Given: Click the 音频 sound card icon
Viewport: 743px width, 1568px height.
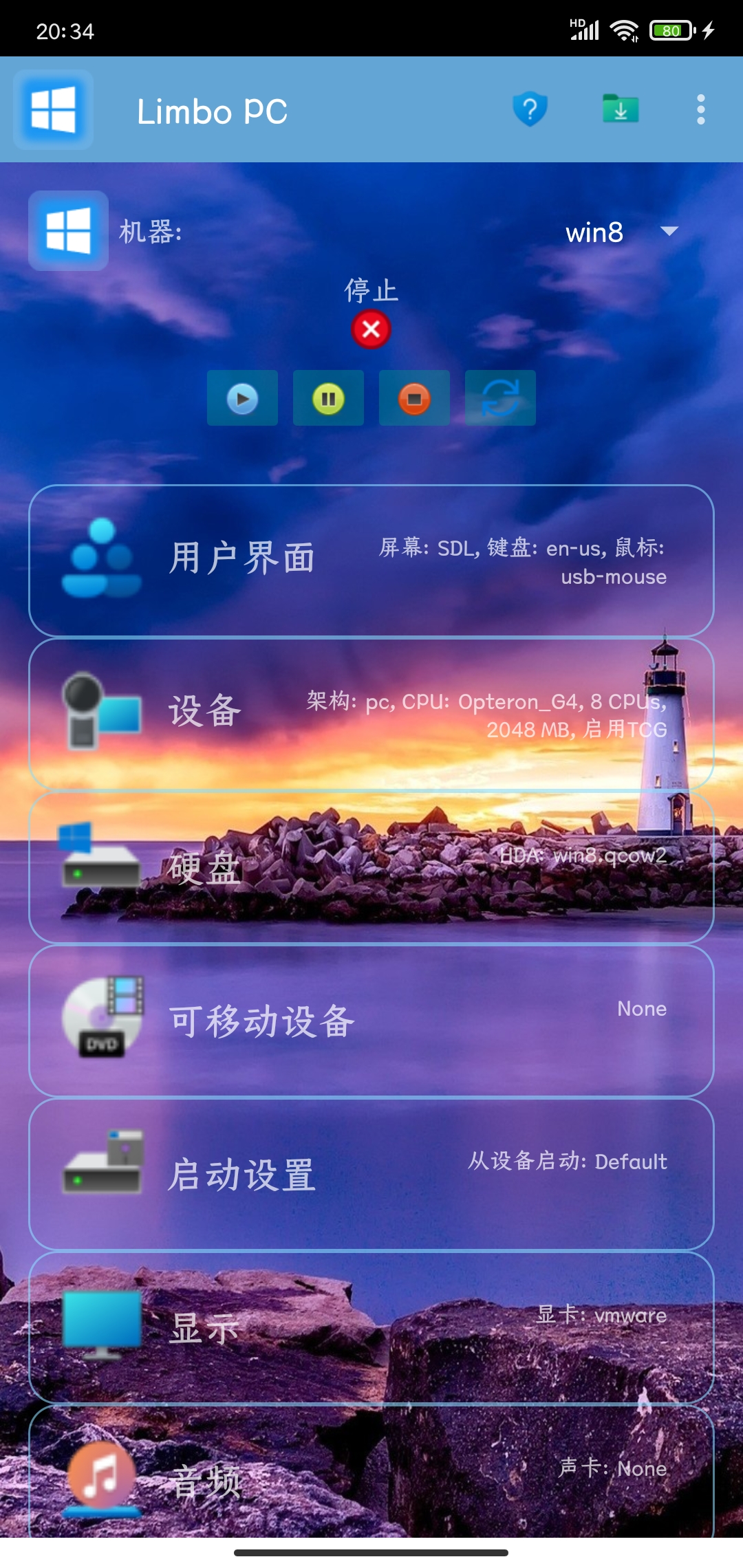Looking at the screenshot, I should pyautogui.click(x=103, y=1472).
